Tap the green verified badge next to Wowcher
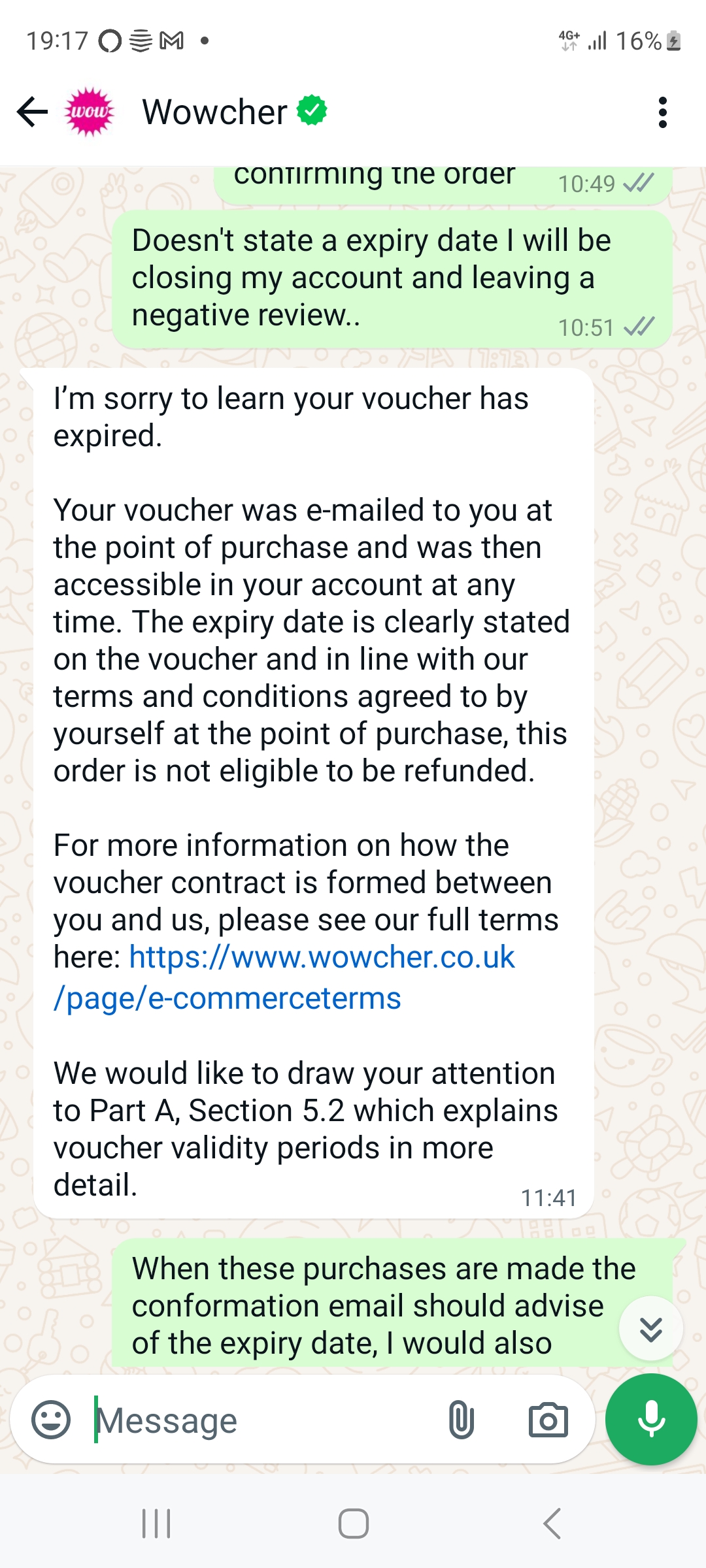This screenshot has width=706, height=1568. coord(312,111)
